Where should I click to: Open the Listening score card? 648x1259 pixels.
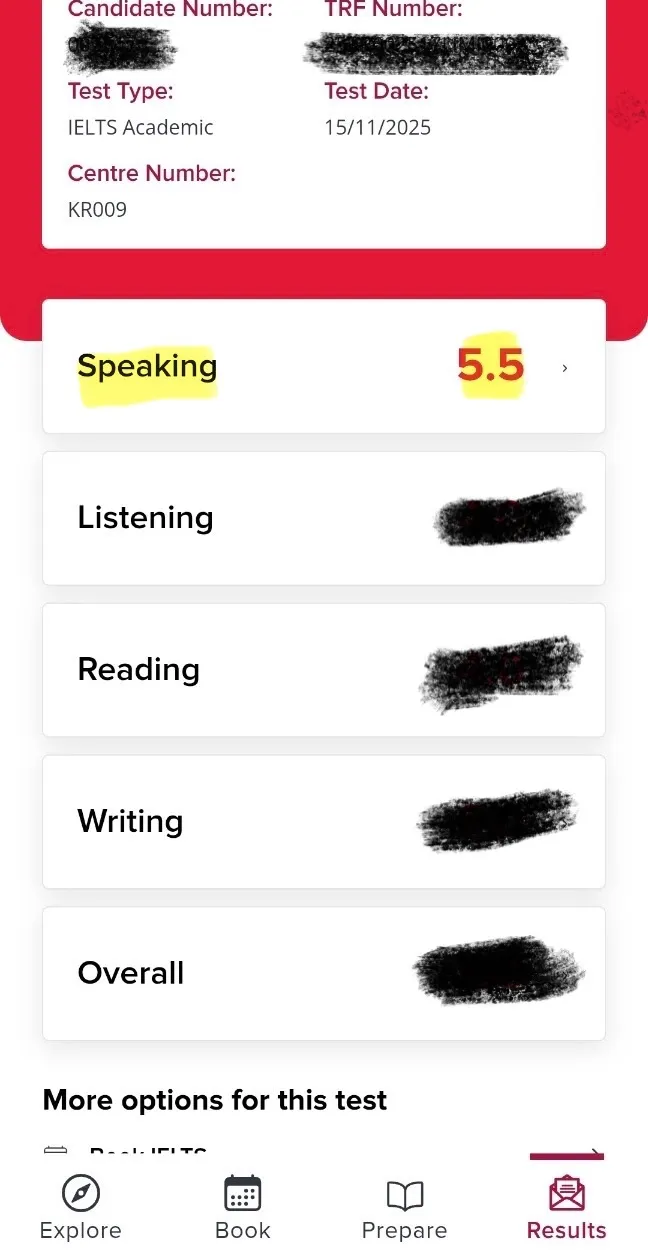click(x=323, y=518)
